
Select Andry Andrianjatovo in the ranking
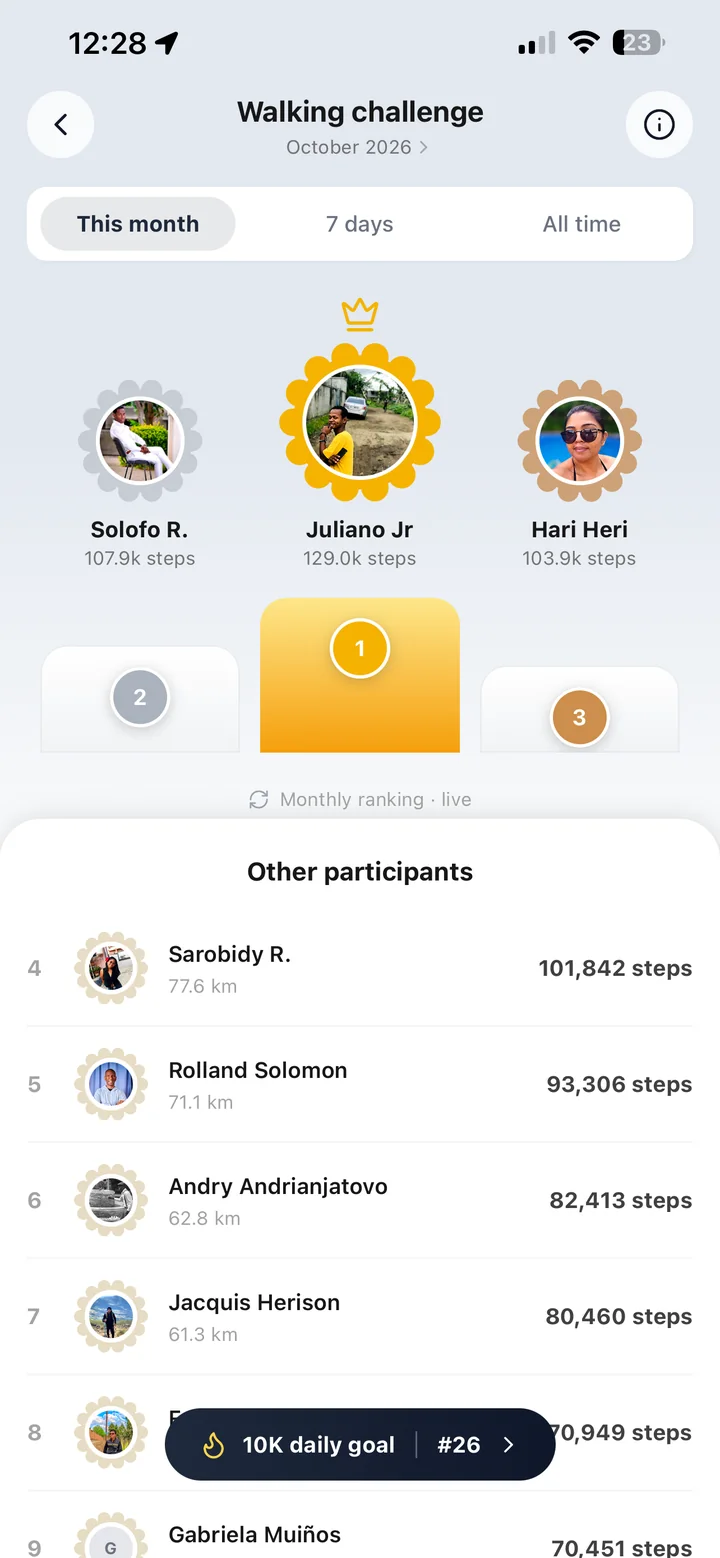pyautogui.click(x=360, y=1200)
